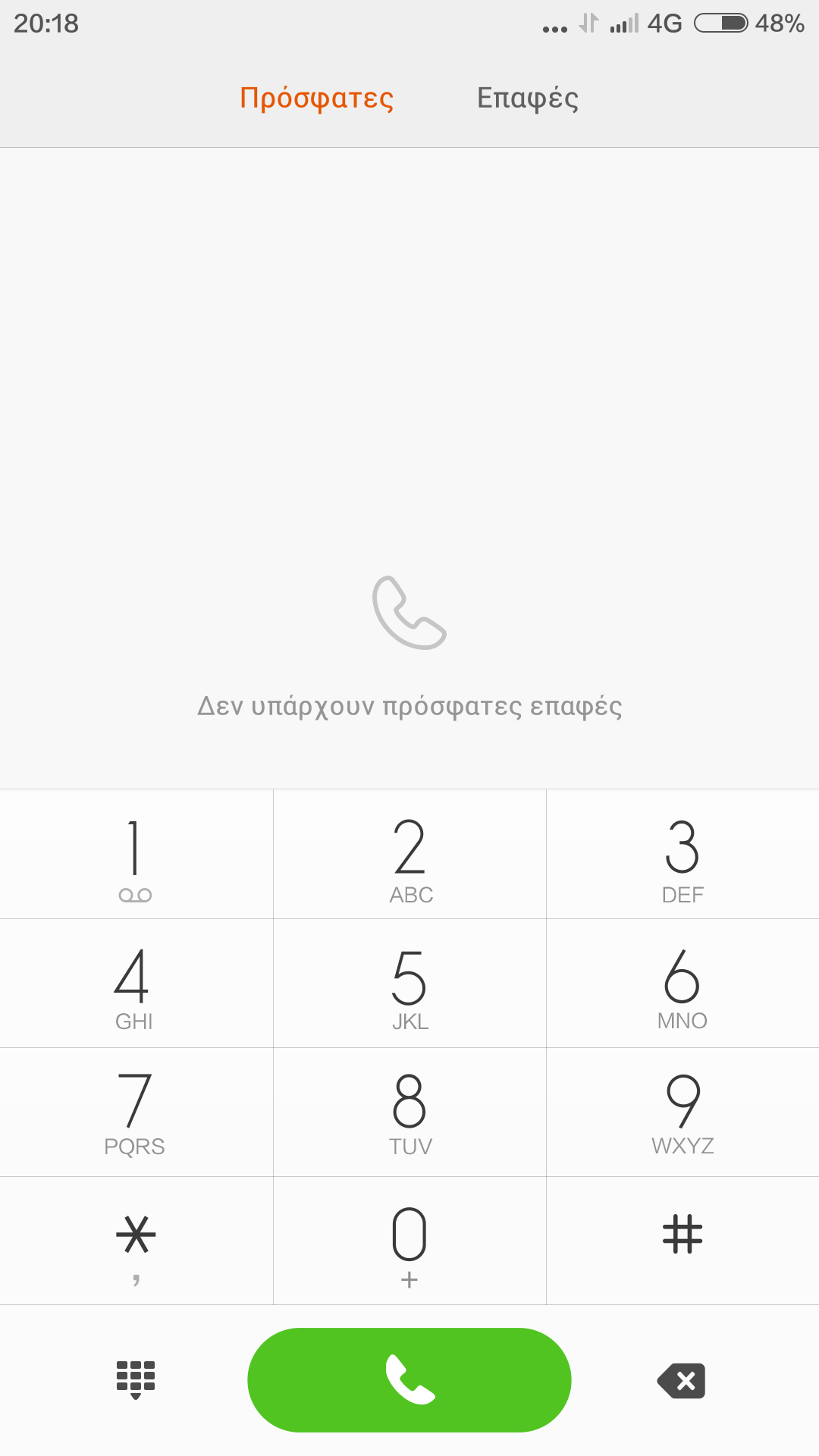Viewport: 819px width, 1456px height.
Task: Tap the star key
Action: pyautogui.click(x=136, y=1241)
